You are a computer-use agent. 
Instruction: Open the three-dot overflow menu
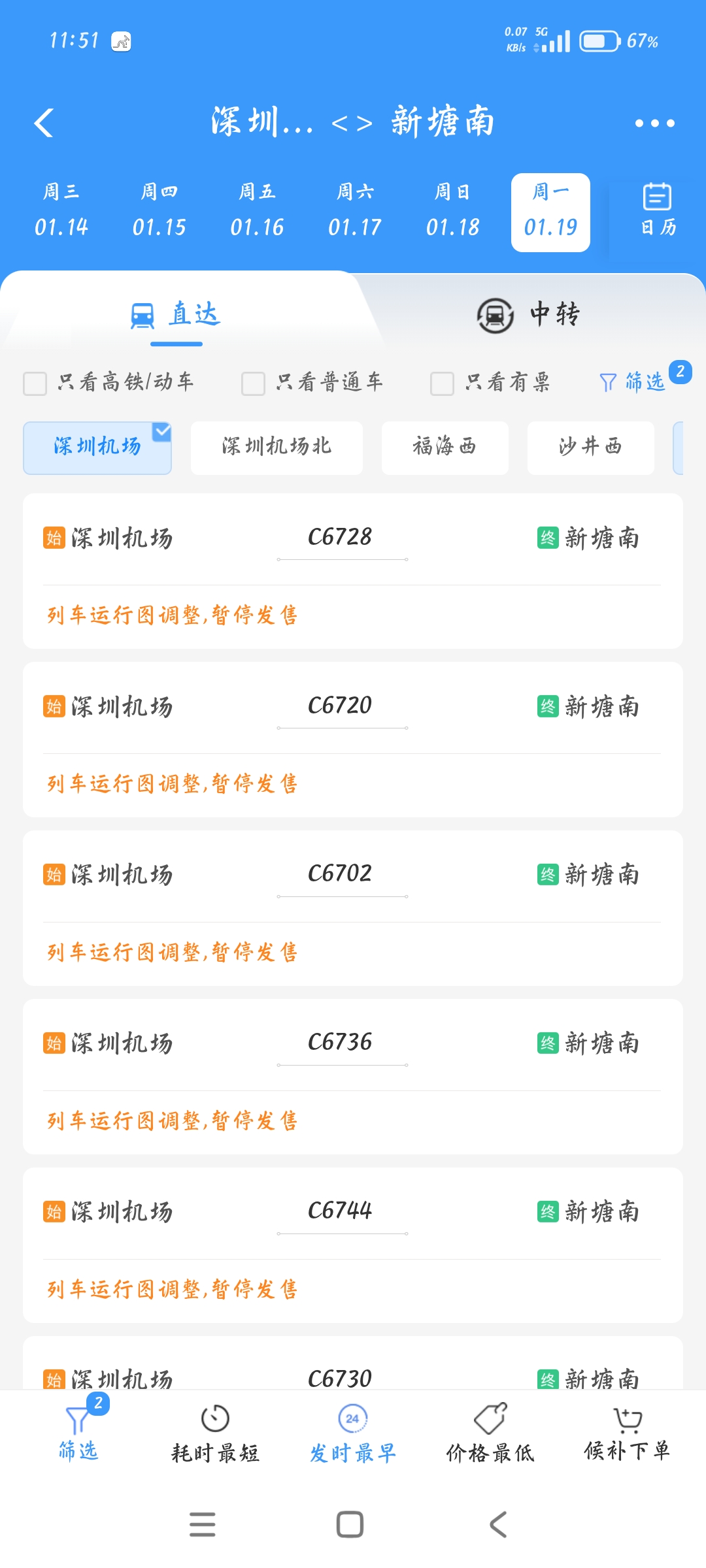click(654, 123)
